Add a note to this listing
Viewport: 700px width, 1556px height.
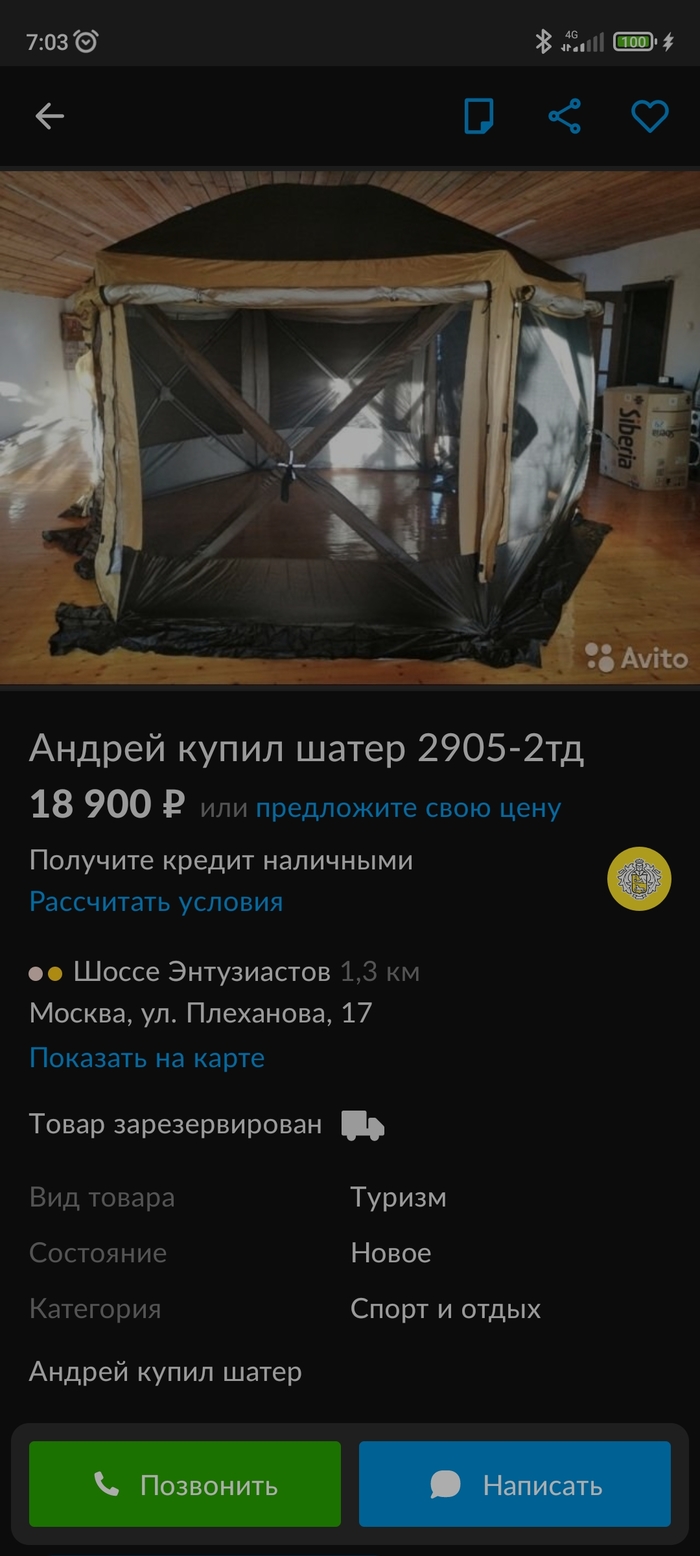point(479,117)
